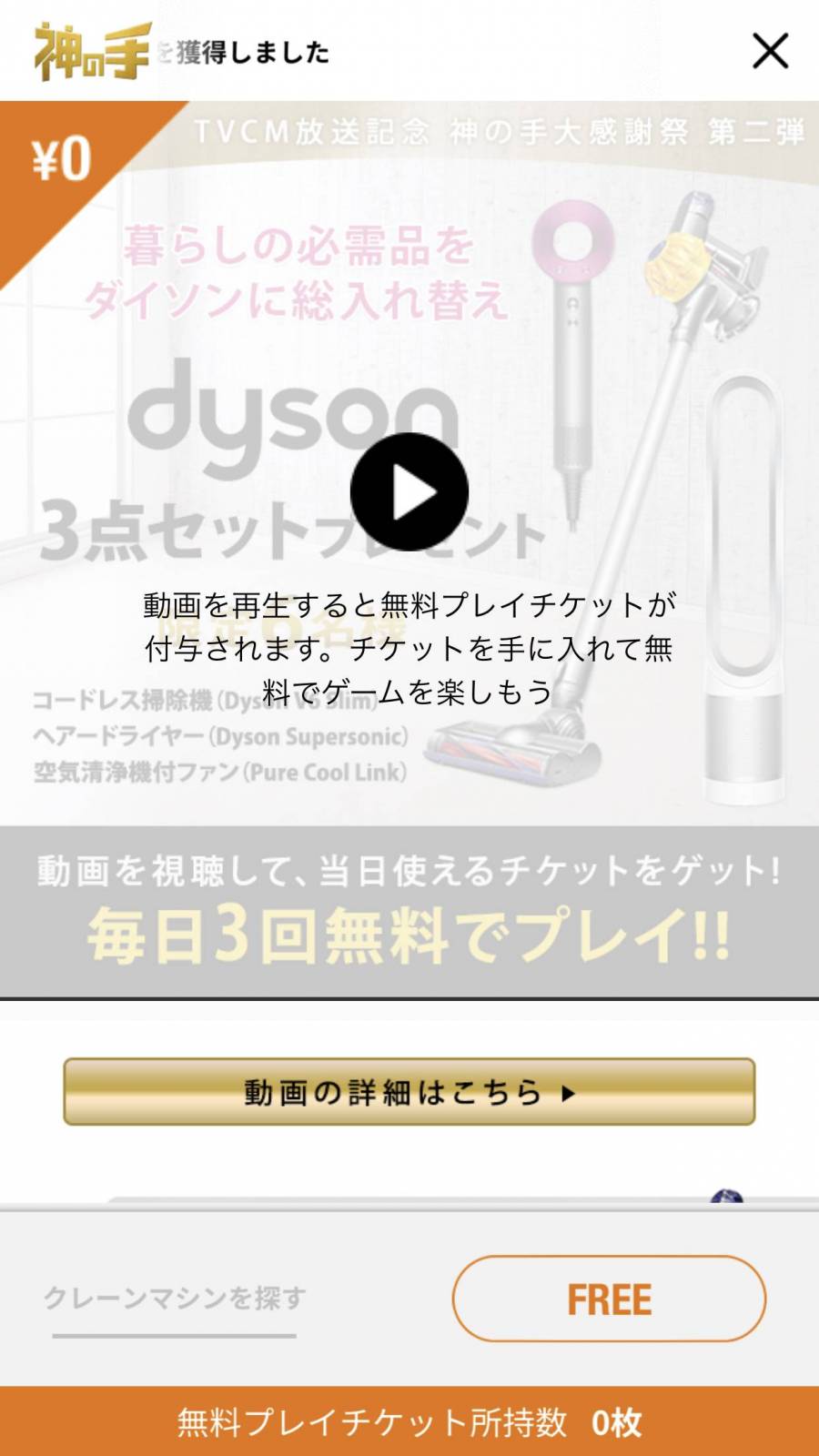The width and height of the screenshot is (819, 1456).
Task: Close the video overlay with the X
Action: click(x=770, y=51)
